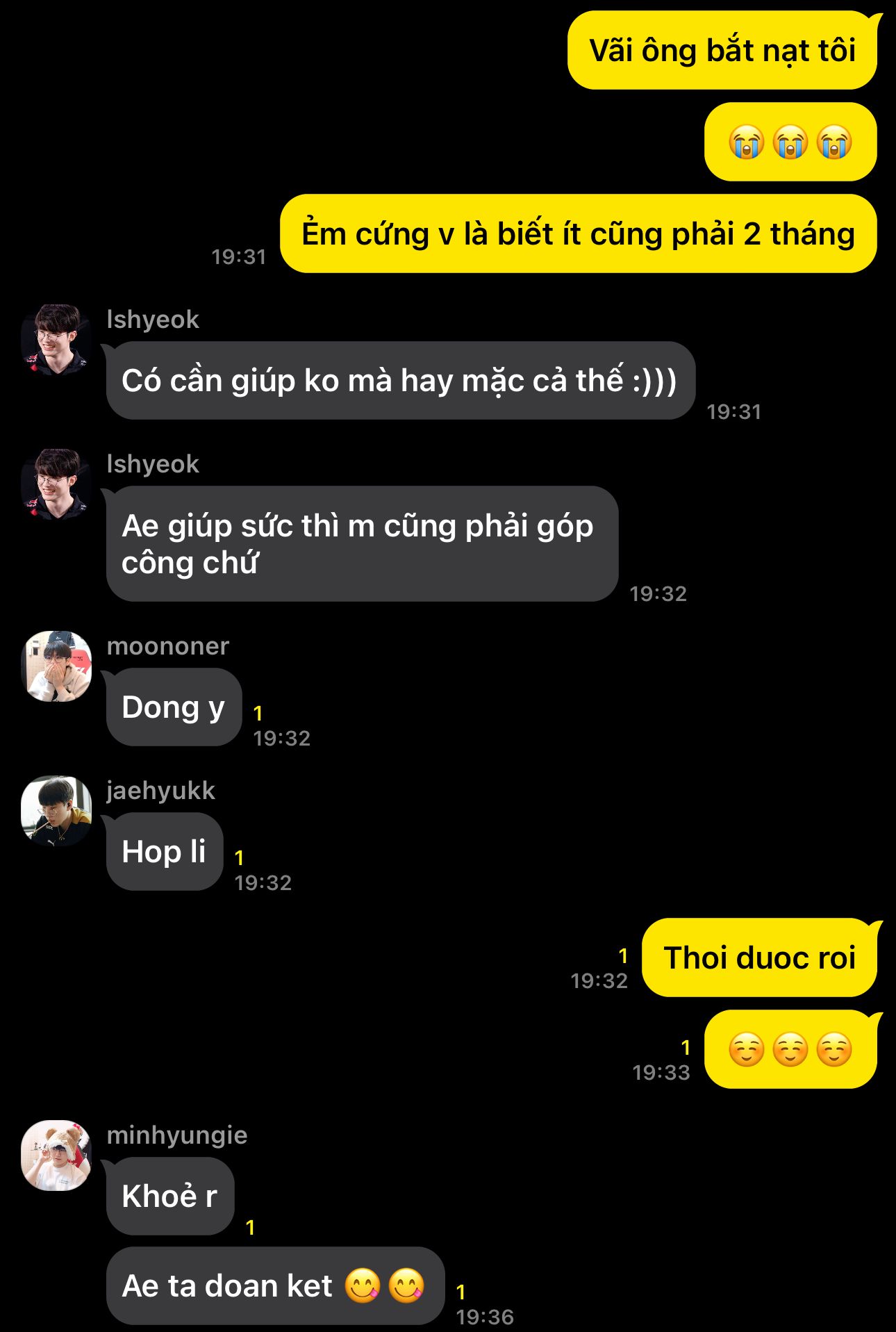Image resolution: width=896 pixels, height=1332 pixels.
Task: Open jaehyukk's profile picture
Action: pyautogui.click(x=56, y=810)
